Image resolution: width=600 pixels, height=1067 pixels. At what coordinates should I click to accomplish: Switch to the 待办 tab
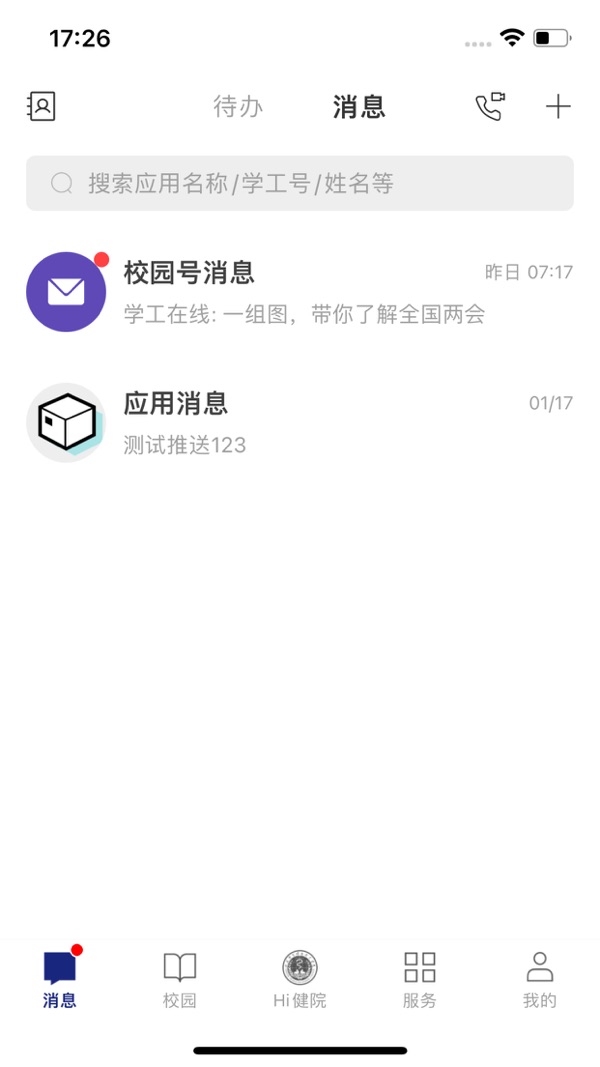point(237,107)
